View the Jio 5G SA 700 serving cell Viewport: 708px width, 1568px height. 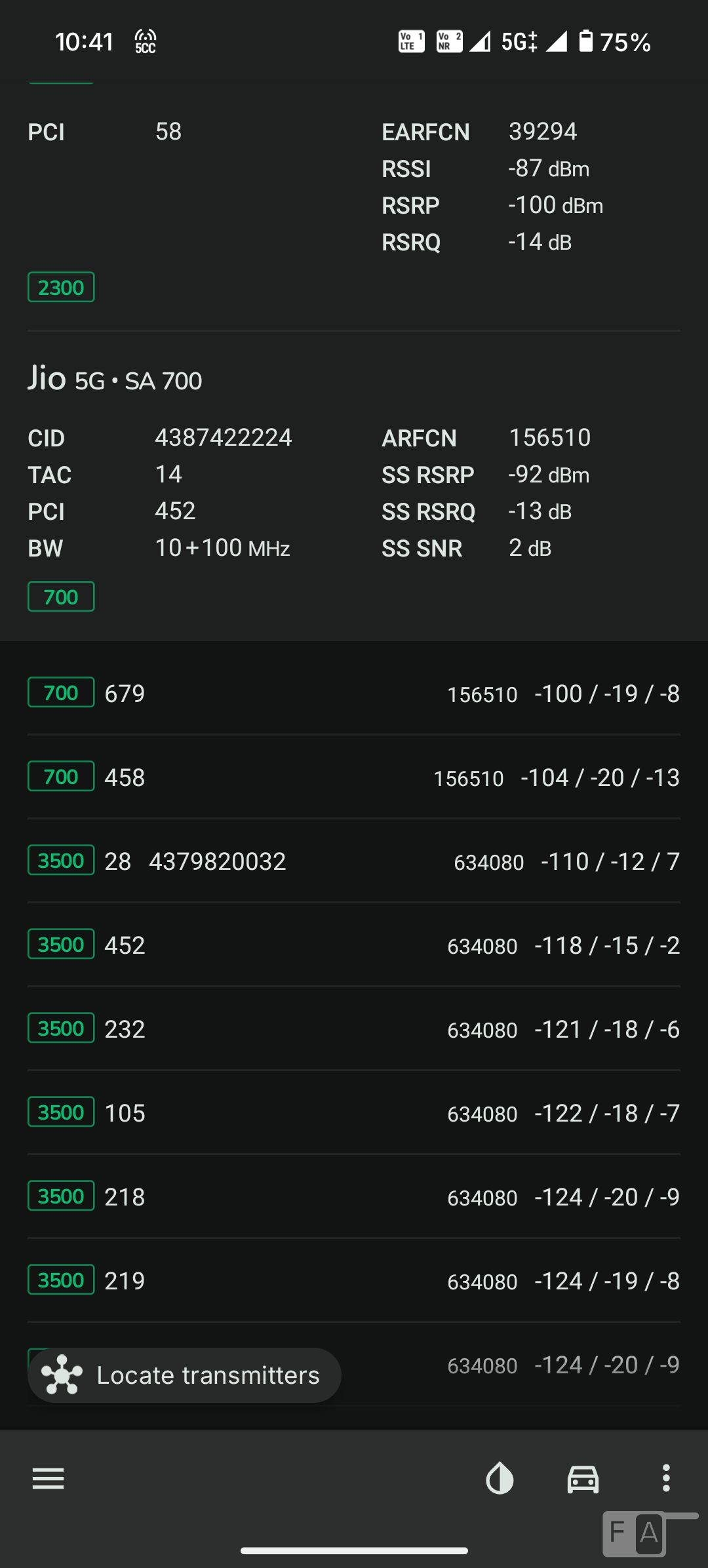354,485
